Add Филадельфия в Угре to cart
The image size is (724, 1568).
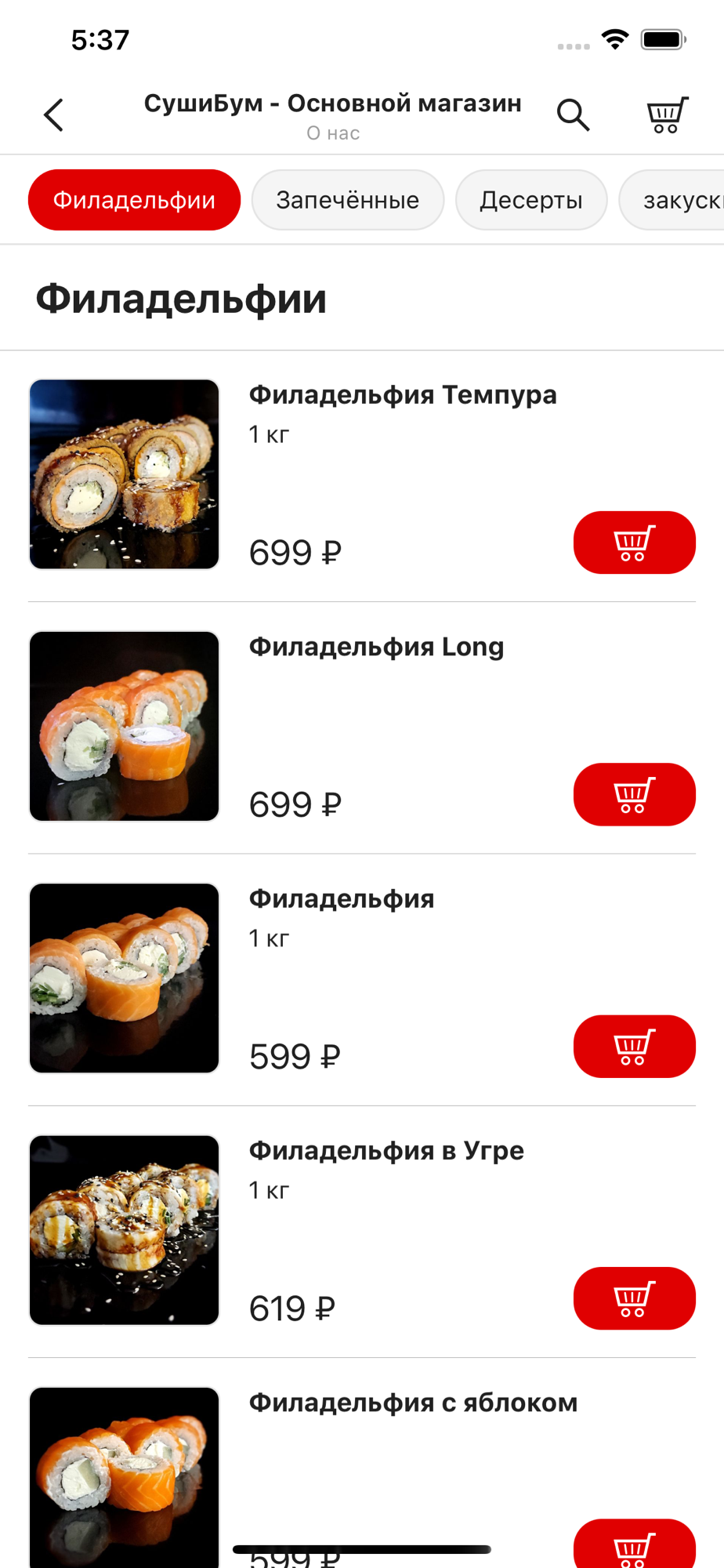[634, 1298]
